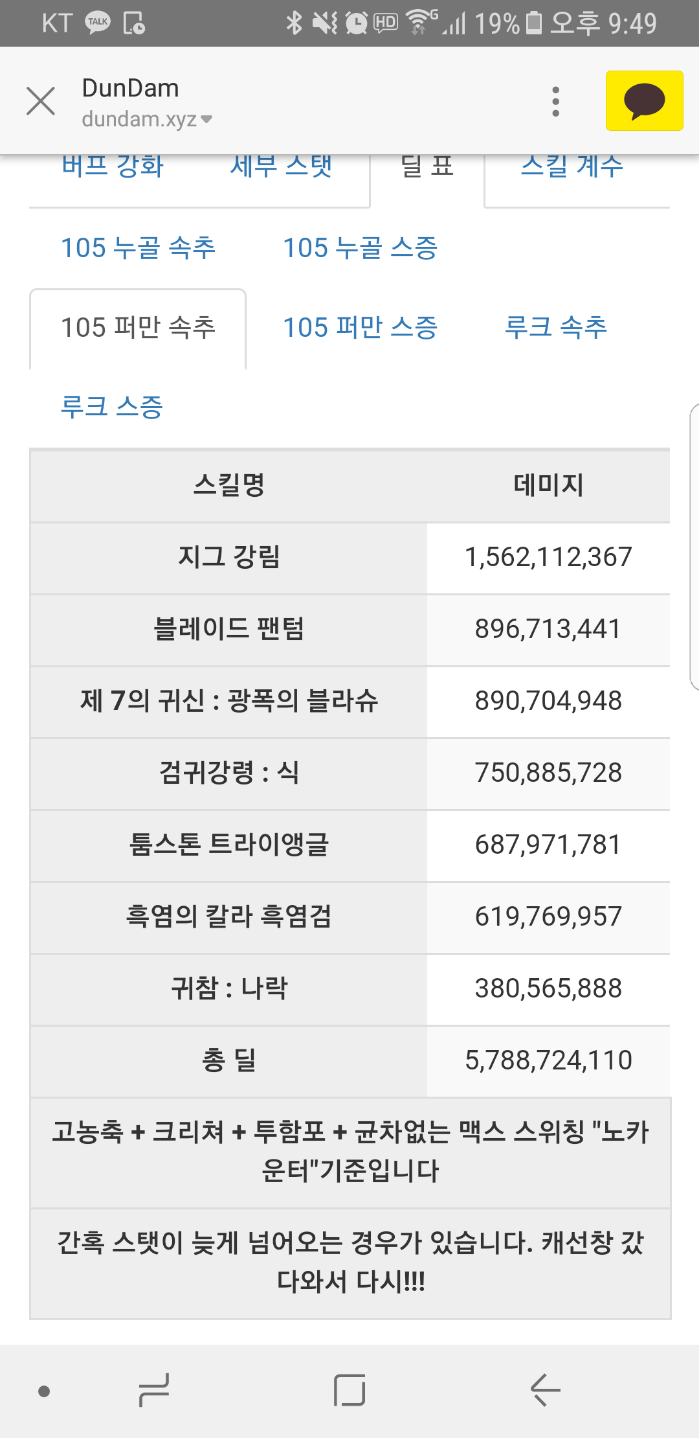Screen dimensions: 699x1438
Task: Go back using the navigation bar
Action: pyautogui.click(x=545, y=1390)
